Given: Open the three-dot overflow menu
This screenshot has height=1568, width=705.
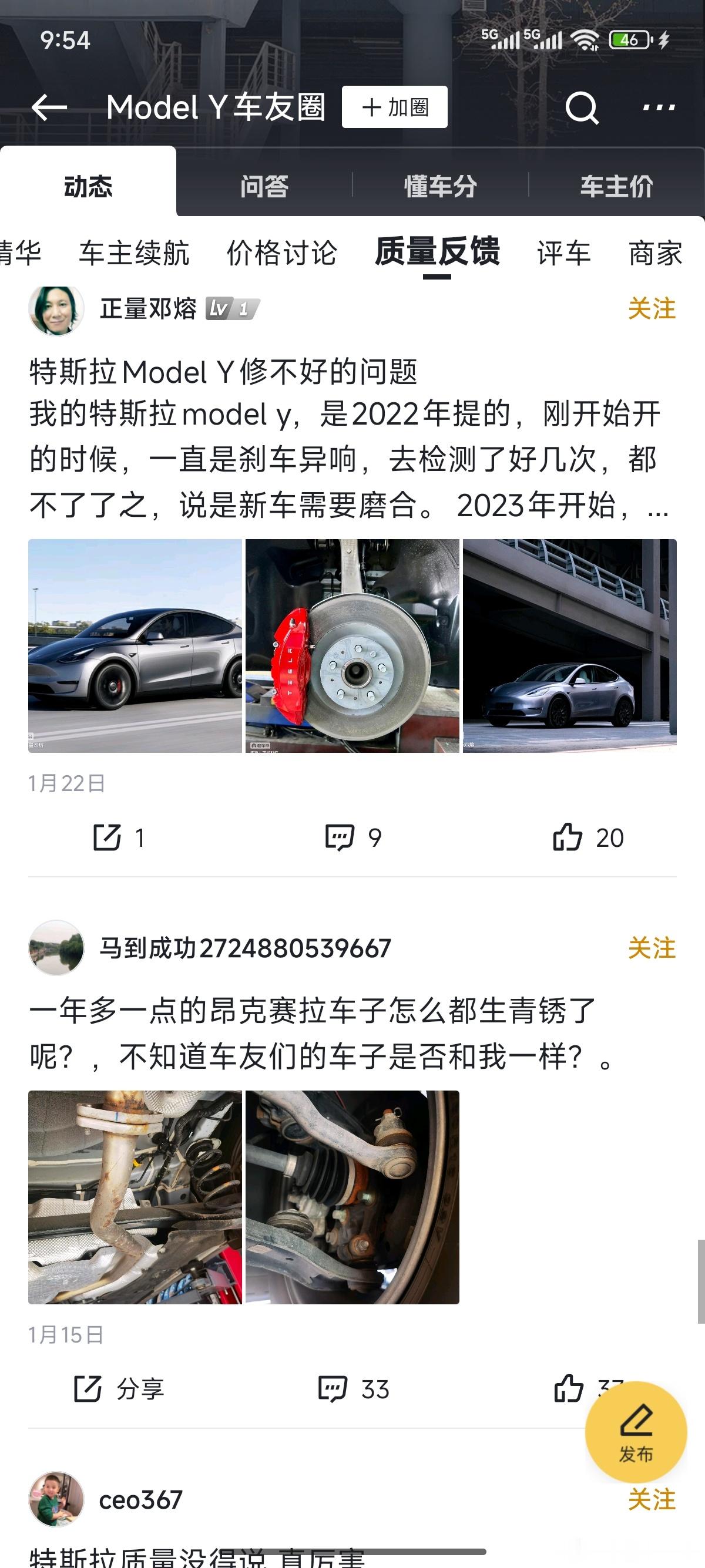Looking at the screenshot, I should pyautogui.click(x=659, y=107).
